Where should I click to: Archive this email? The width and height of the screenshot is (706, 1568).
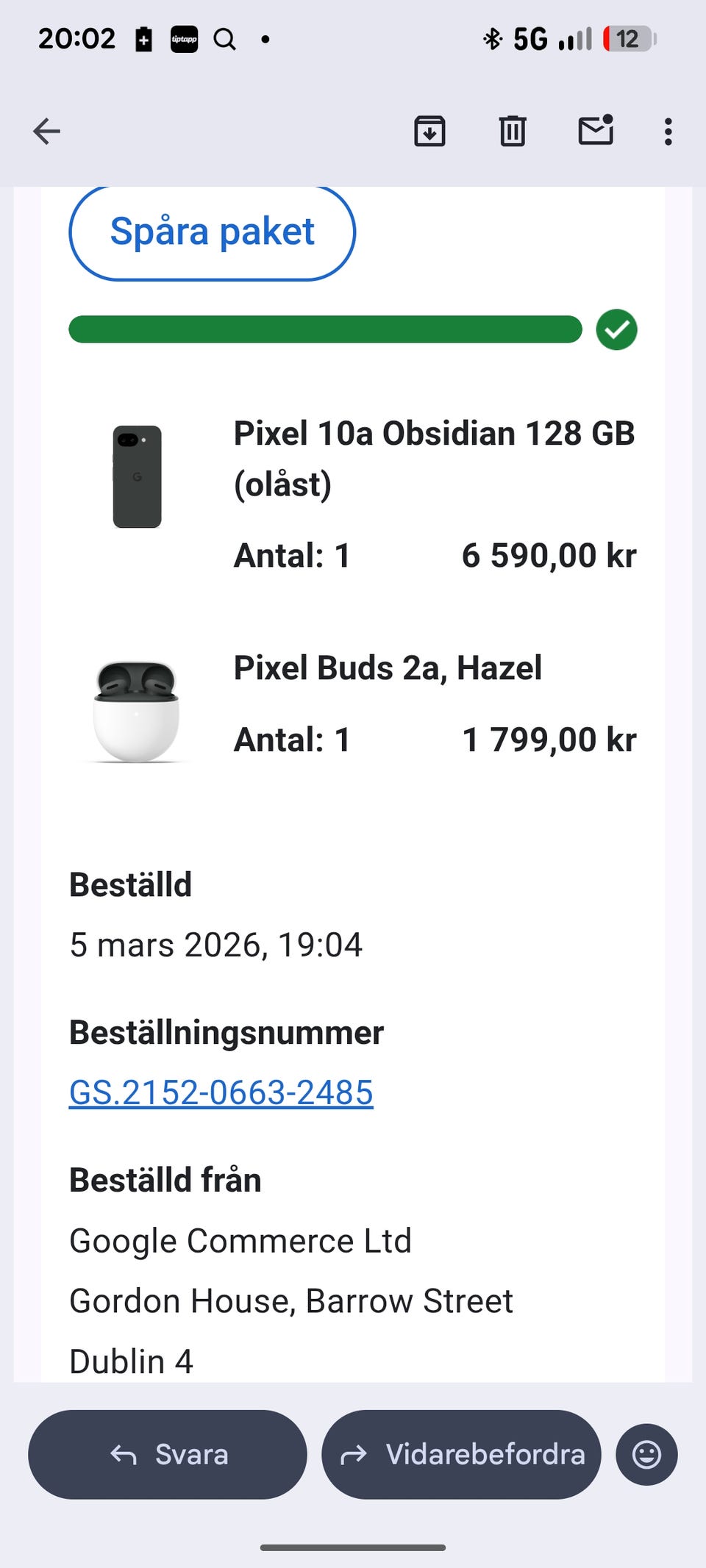click(429, 132)
